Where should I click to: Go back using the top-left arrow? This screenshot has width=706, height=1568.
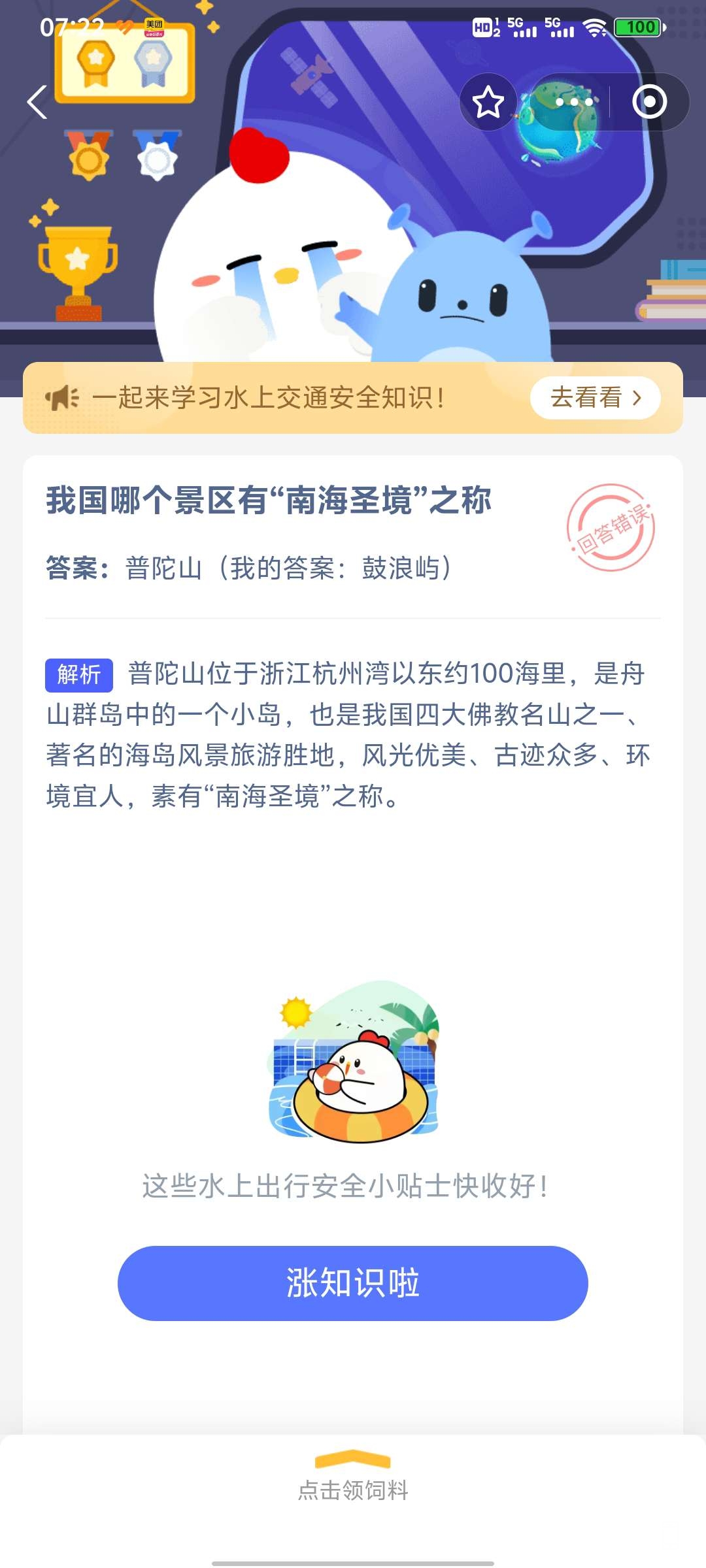point(37,103)
